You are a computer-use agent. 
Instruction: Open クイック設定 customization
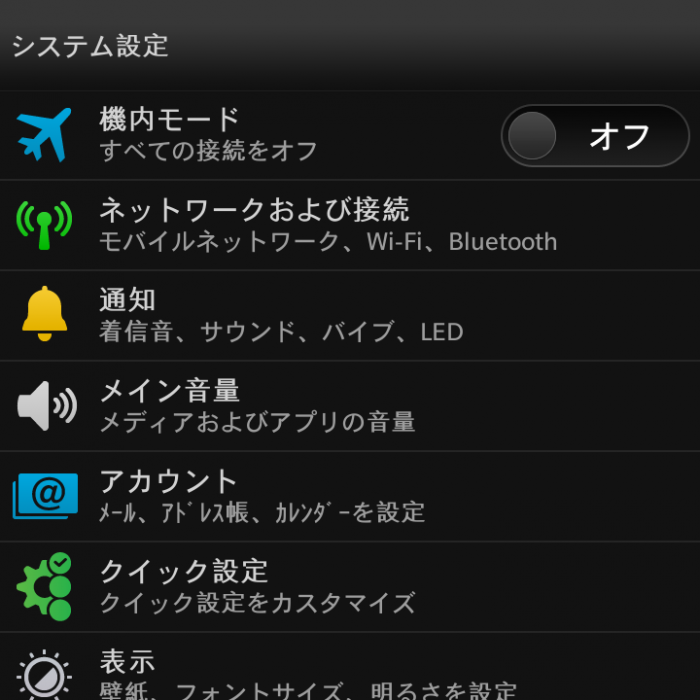350,586
